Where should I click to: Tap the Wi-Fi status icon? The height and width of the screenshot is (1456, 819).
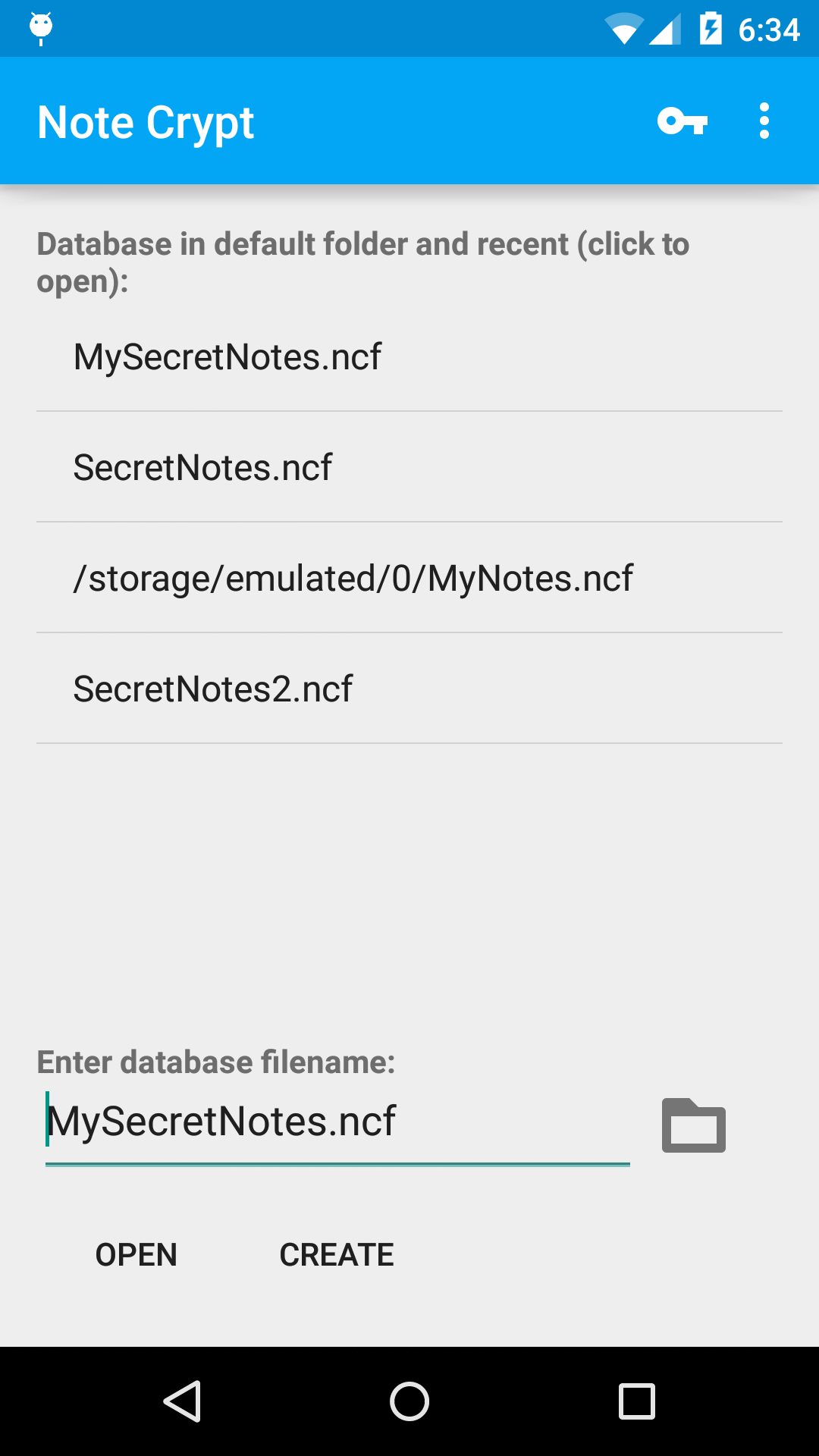tap(624, 28)
